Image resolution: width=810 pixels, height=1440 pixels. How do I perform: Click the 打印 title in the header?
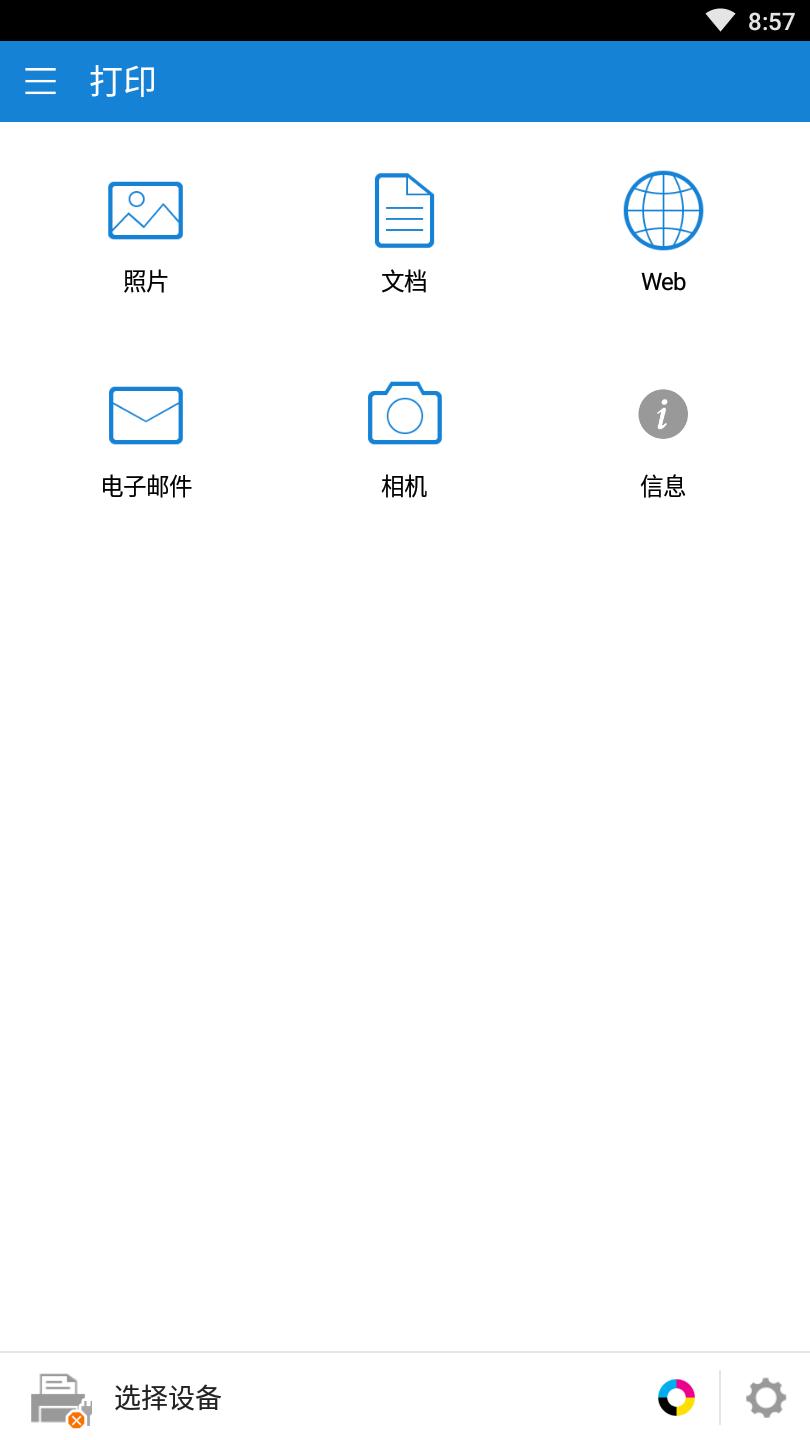(121, 81)
